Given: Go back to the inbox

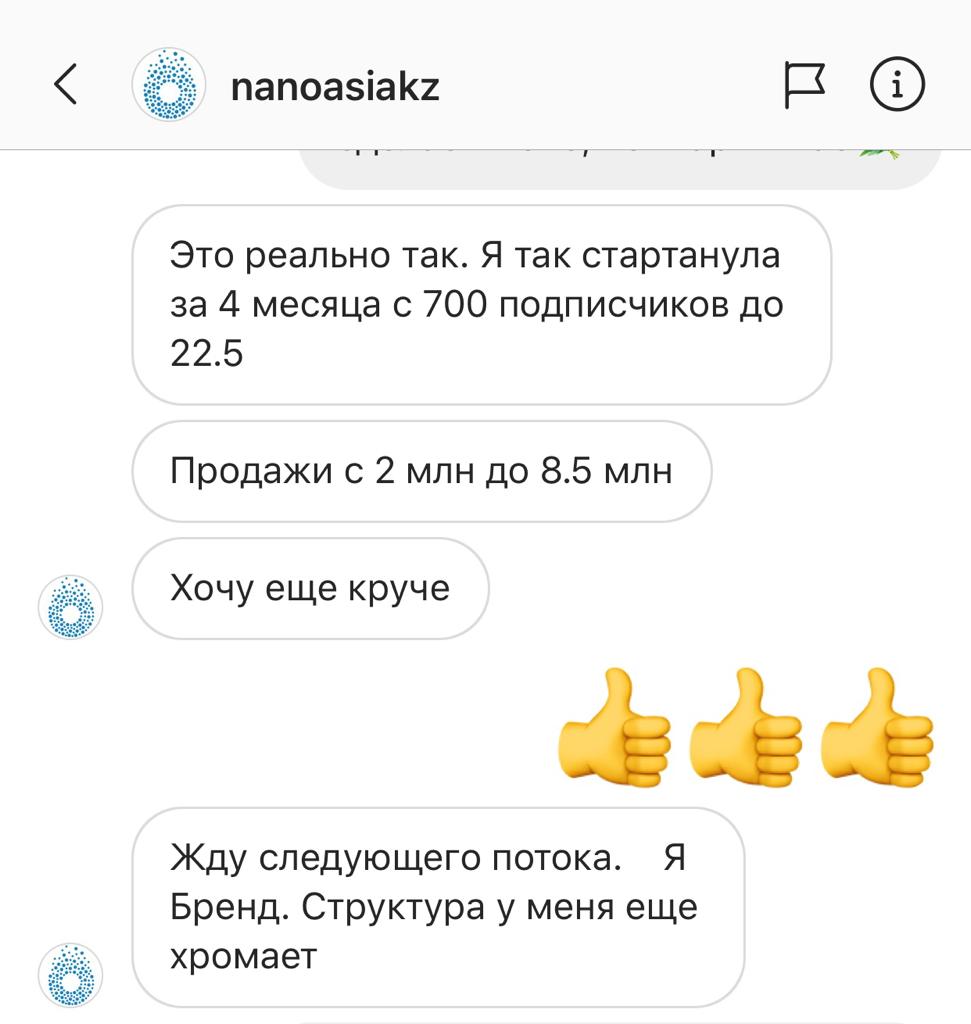Looking at the screenshot, I should (x=65, y=86).
